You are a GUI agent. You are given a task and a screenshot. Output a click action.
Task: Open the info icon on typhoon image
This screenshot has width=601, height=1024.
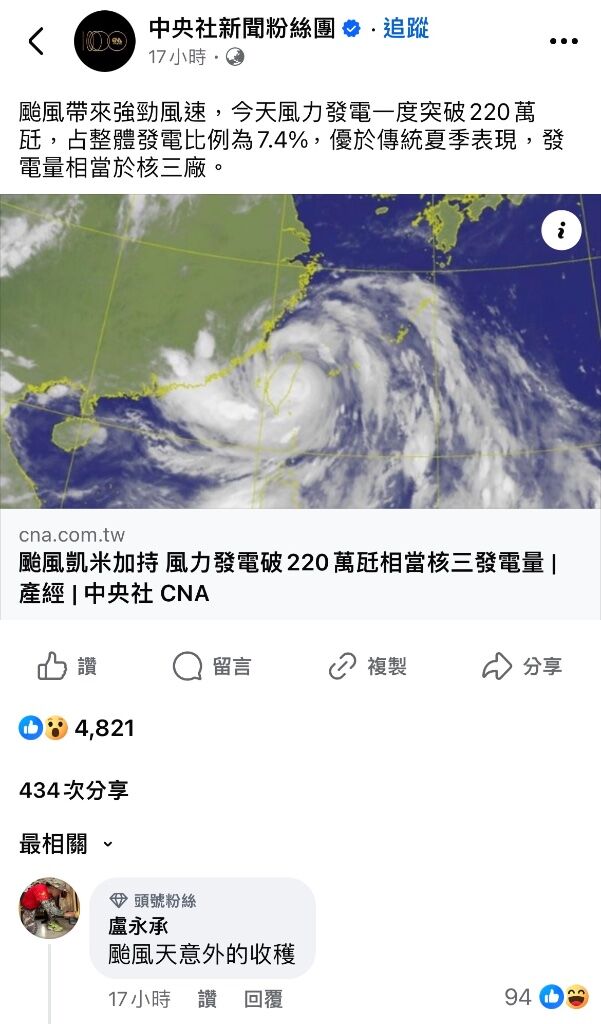tap(562, 231)
